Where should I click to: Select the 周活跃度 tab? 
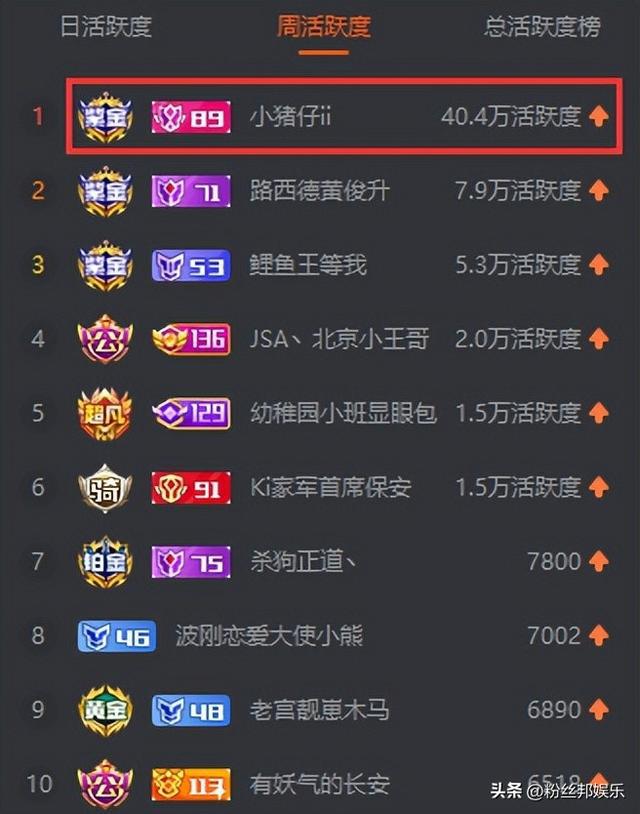(323, 26)
